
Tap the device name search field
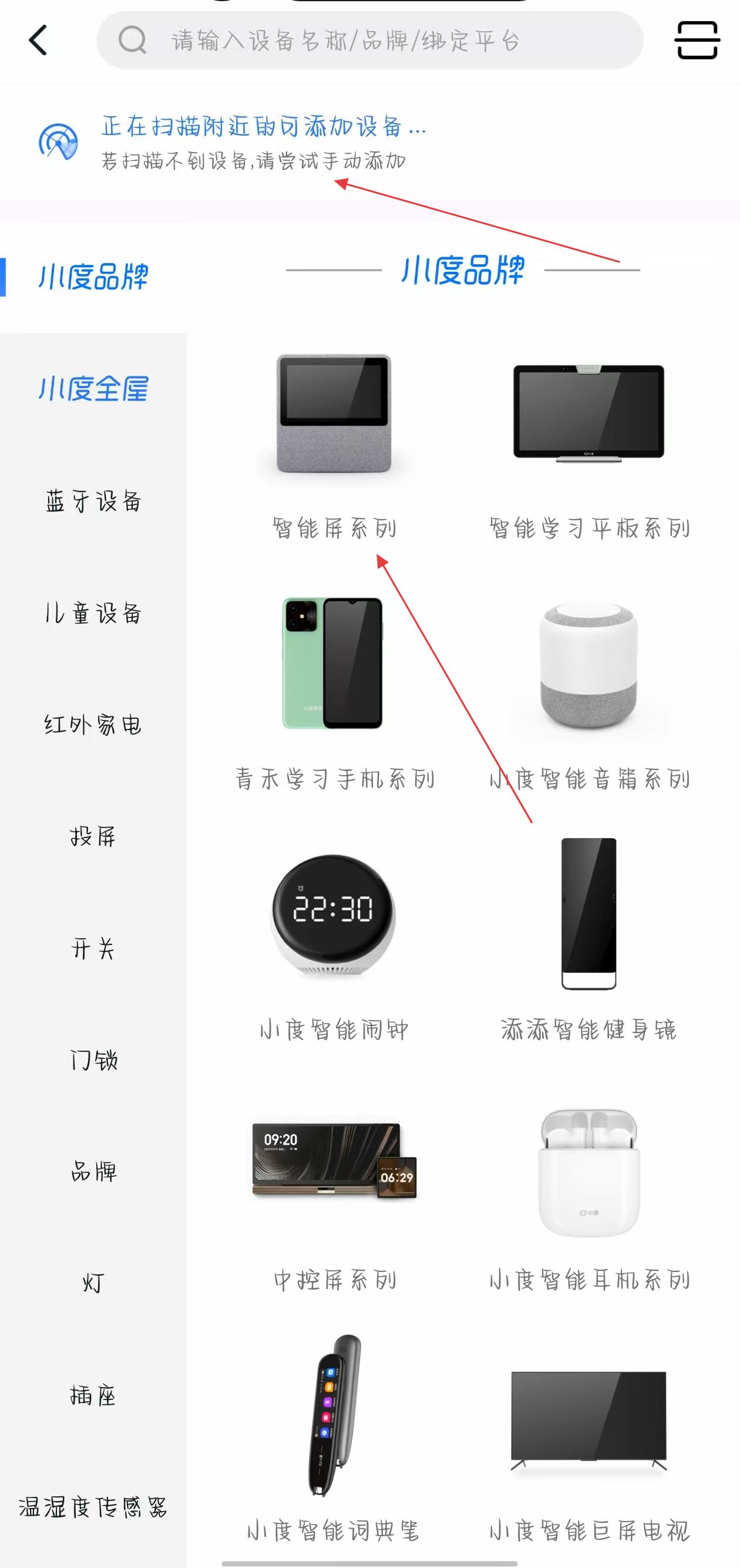[369, 41]
